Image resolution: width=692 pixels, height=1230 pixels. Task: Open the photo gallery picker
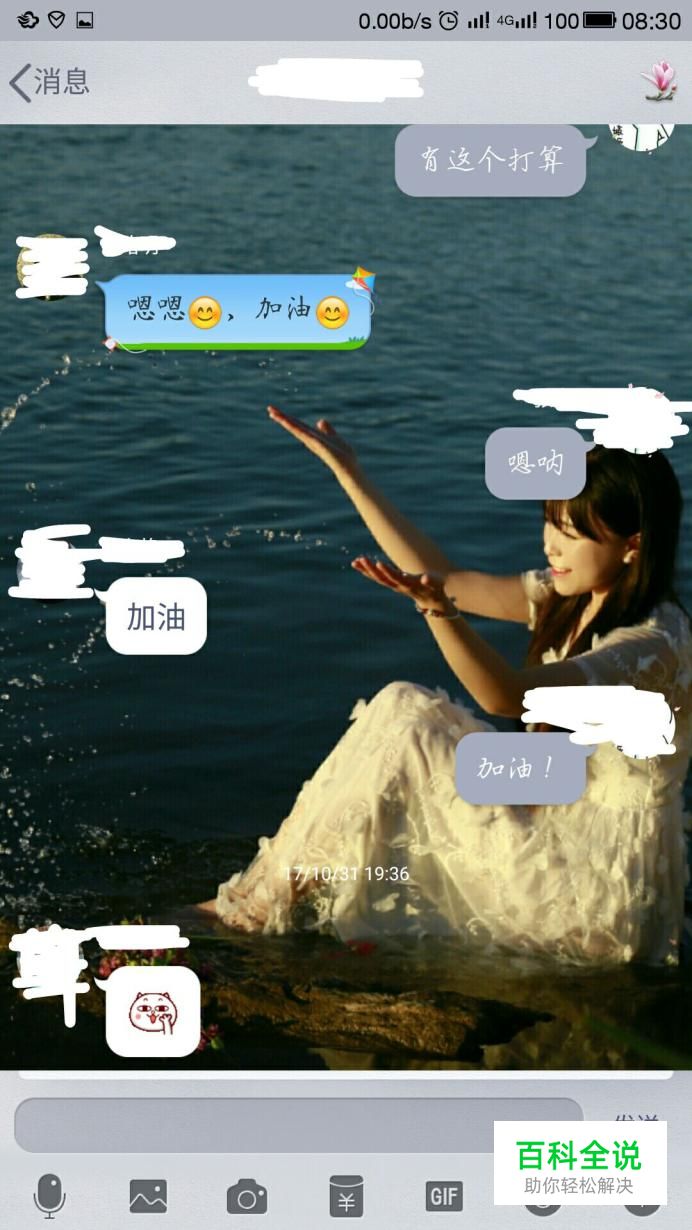click(148, 1196)
